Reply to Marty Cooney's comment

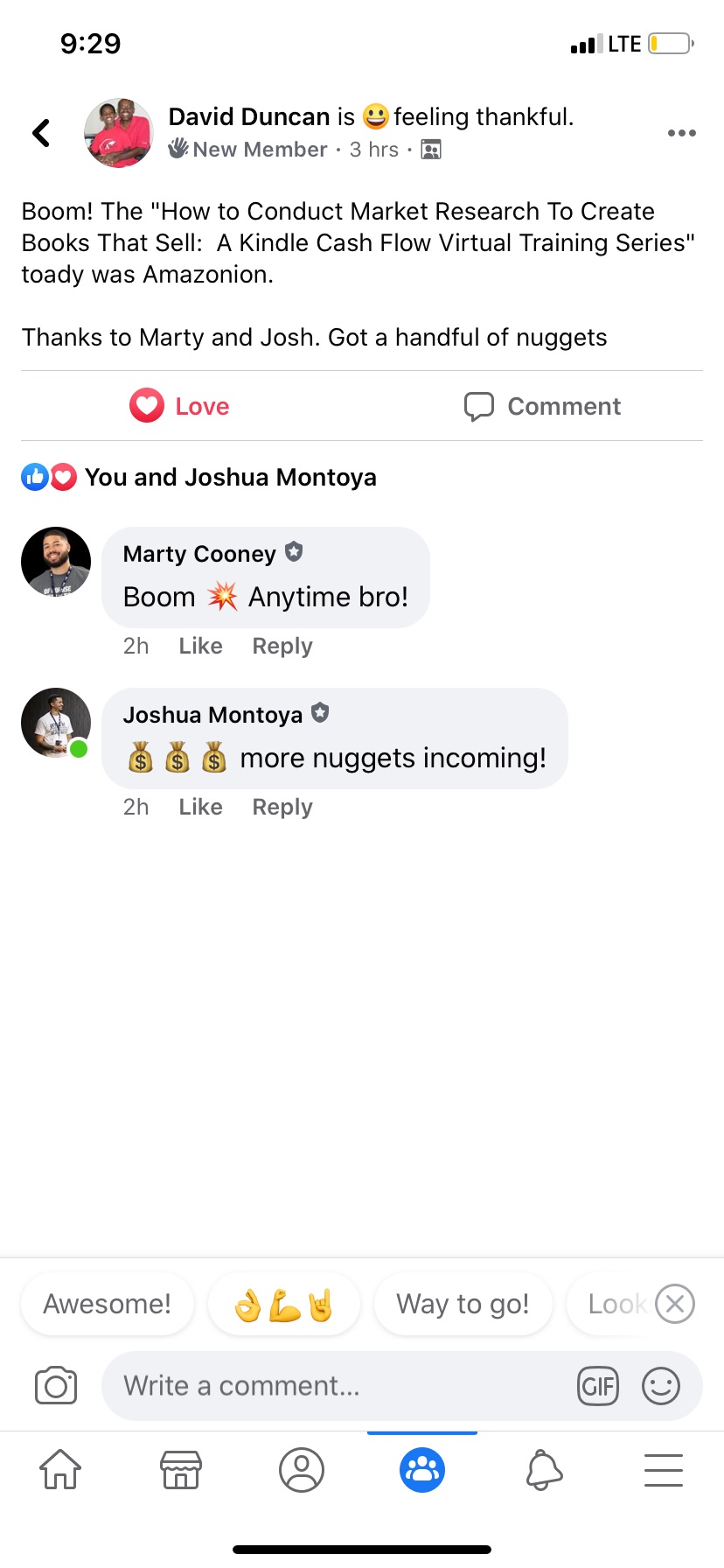tap(282, 646)
